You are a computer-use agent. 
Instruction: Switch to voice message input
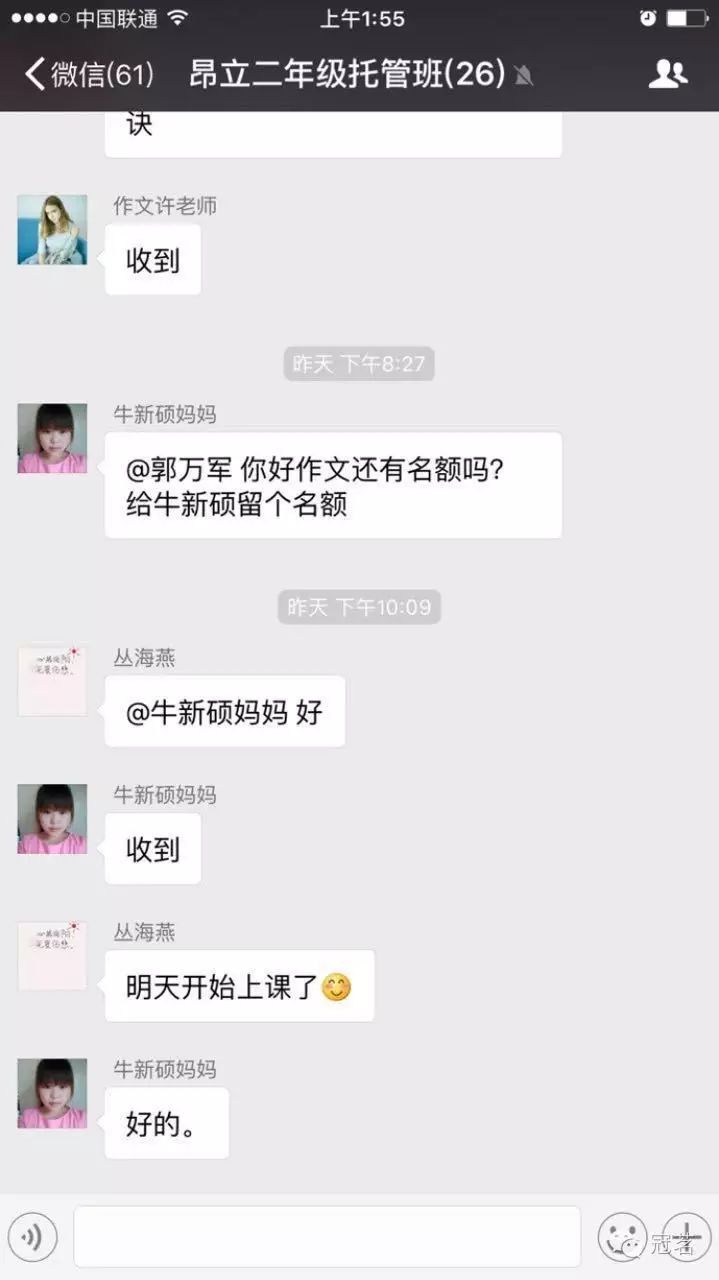pyautogui.click(x=32, y=1237)
